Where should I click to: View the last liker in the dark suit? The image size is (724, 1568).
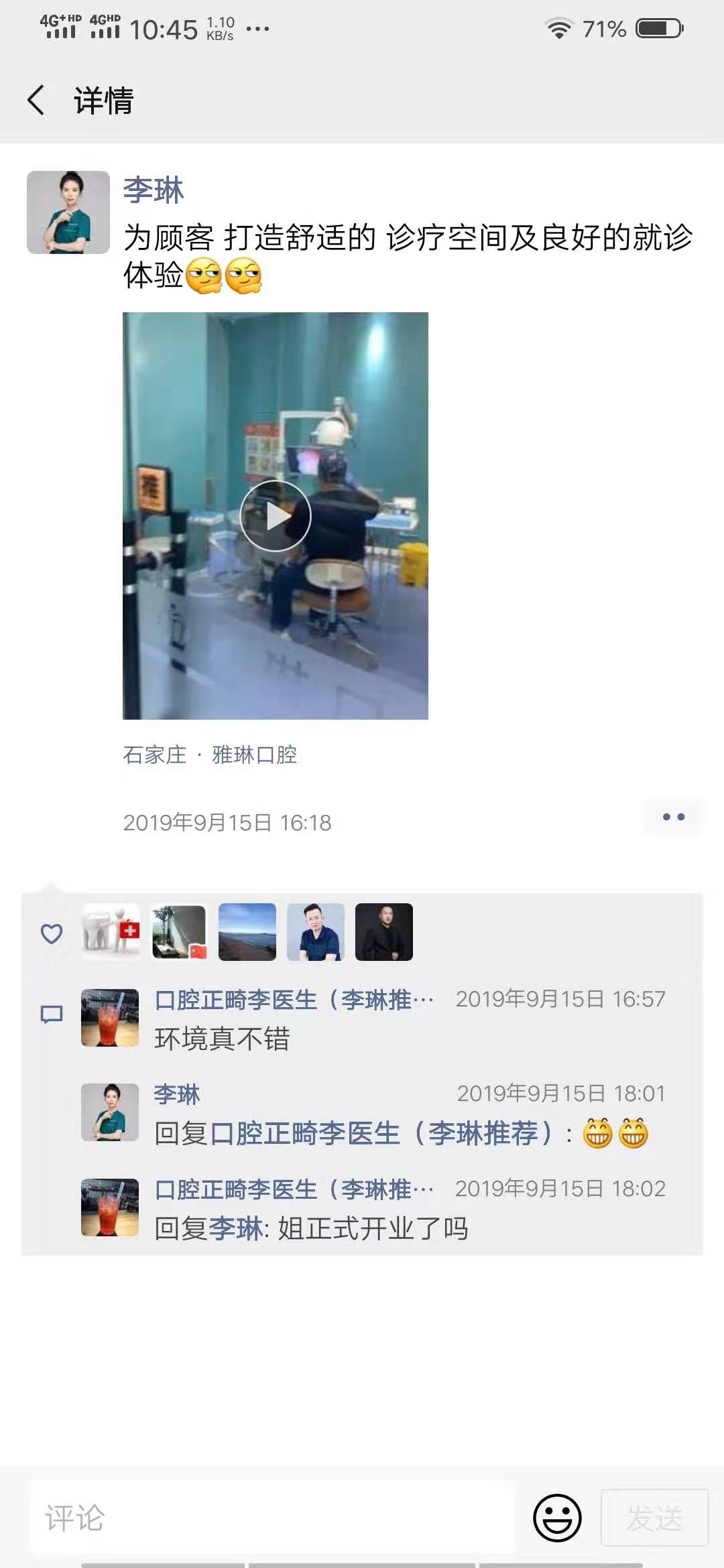point(384,932)
